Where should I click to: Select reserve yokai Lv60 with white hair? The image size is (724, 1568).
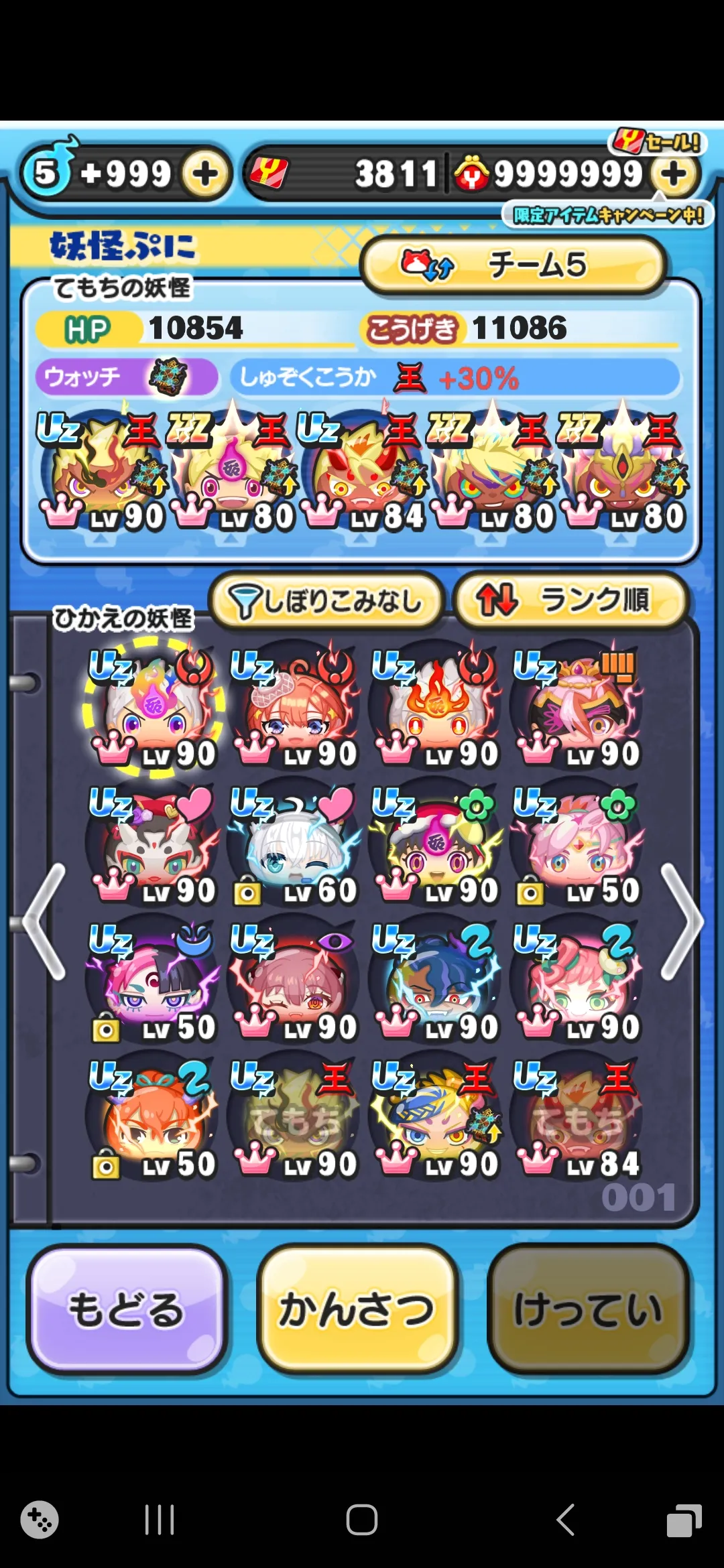tap(293, 846)
